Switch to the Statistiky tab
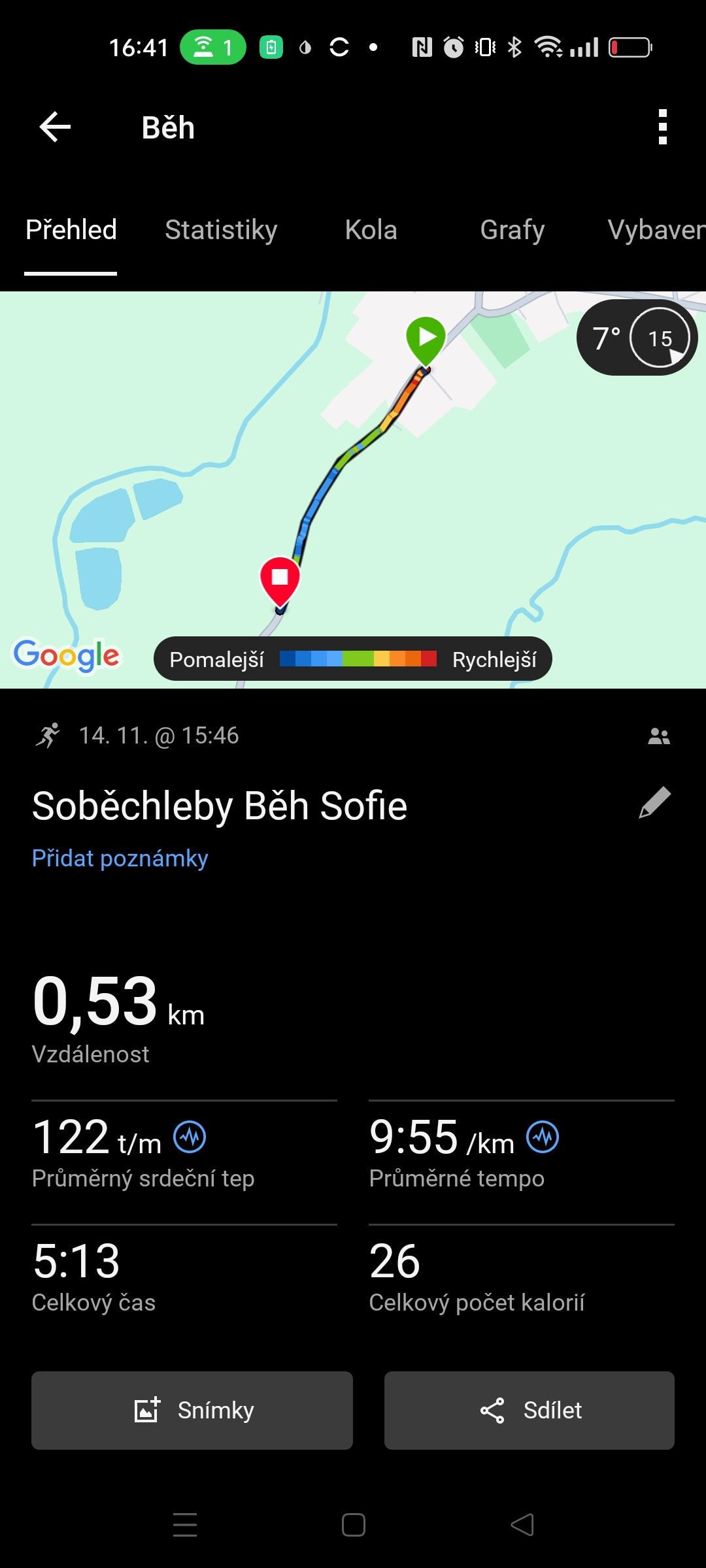Image resolution: width=706 pixels, height=1568 pixels. 221,230
